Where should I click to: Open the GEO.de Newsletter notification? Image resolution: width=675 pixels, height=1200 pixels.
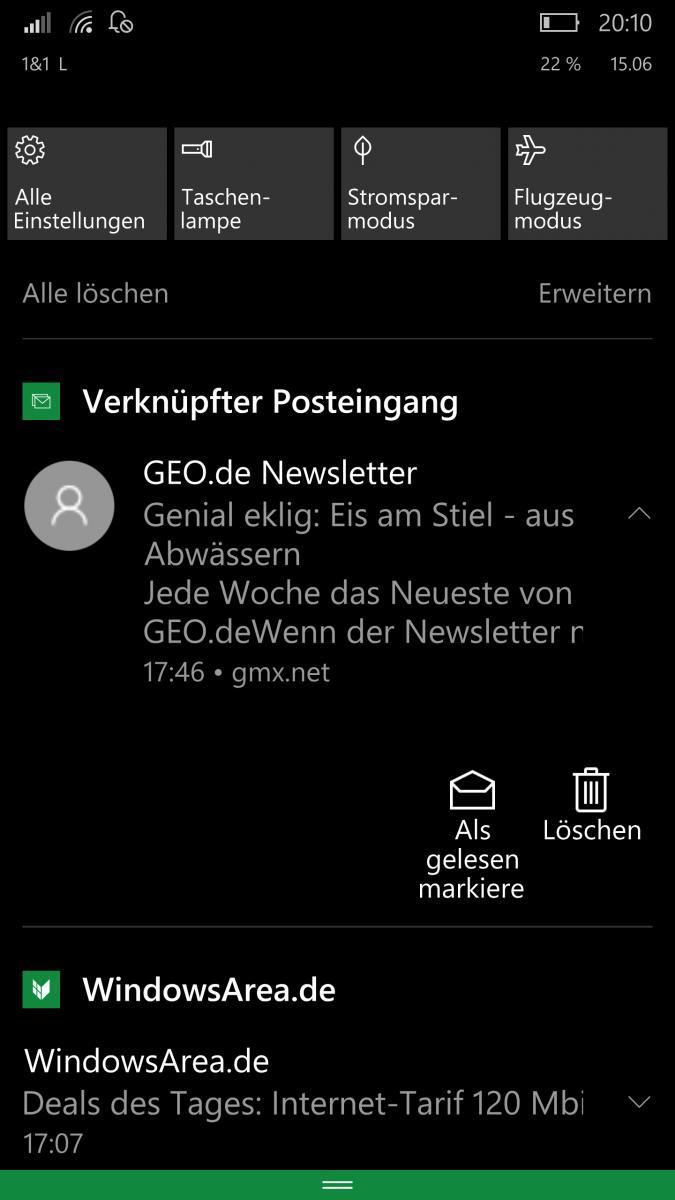tap(360, 571)
